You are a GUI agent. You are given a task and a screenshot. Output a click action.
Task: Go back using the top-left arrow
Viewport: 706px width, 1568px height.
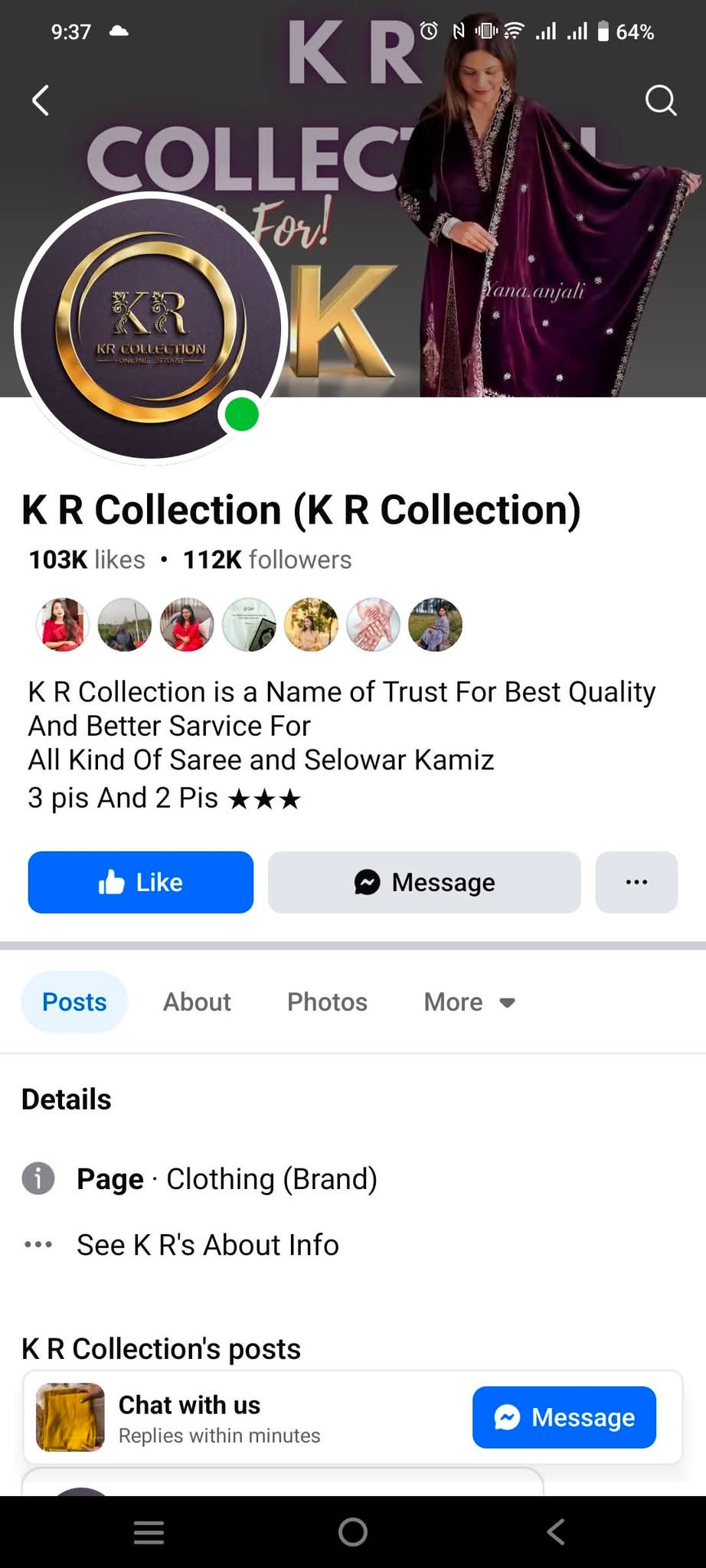(41, 100)
